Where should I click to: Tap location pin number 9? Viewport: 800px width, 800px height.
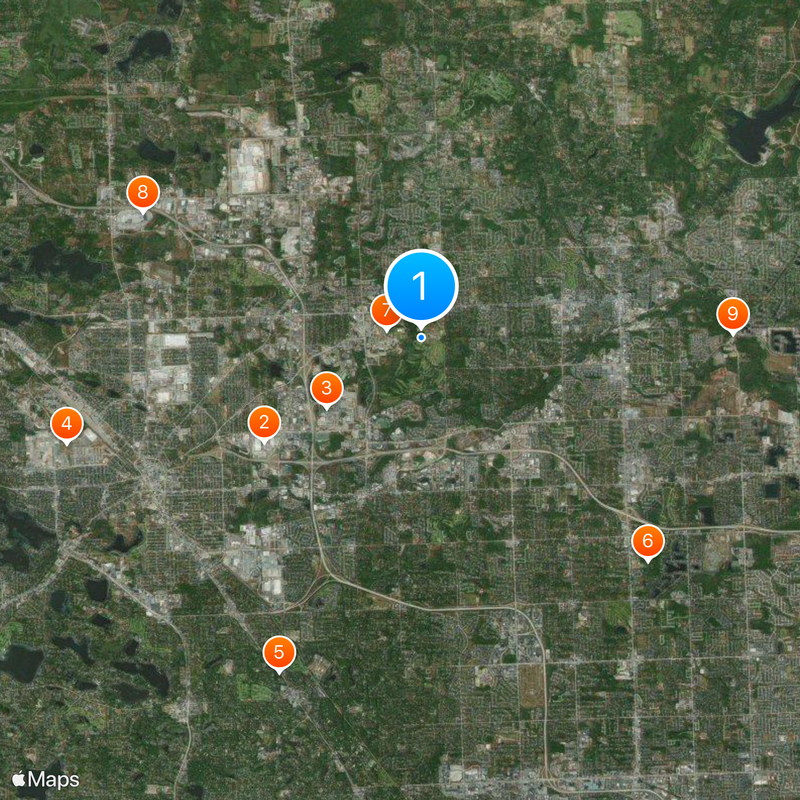click(732, 315)
